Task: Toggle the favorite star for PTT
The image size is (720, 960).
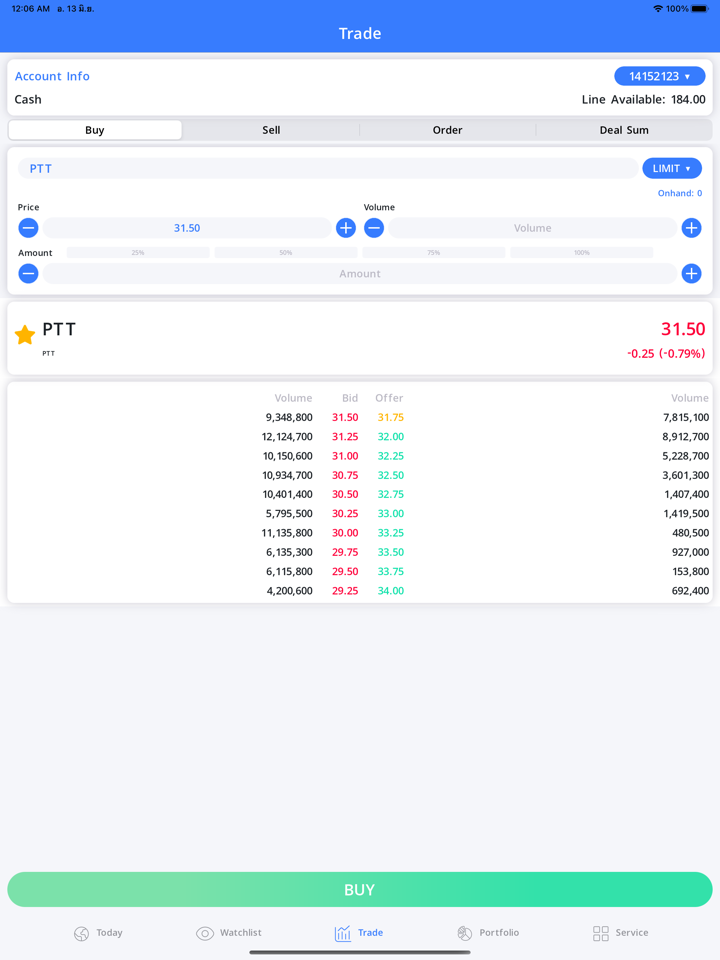Action: (25, 335)
